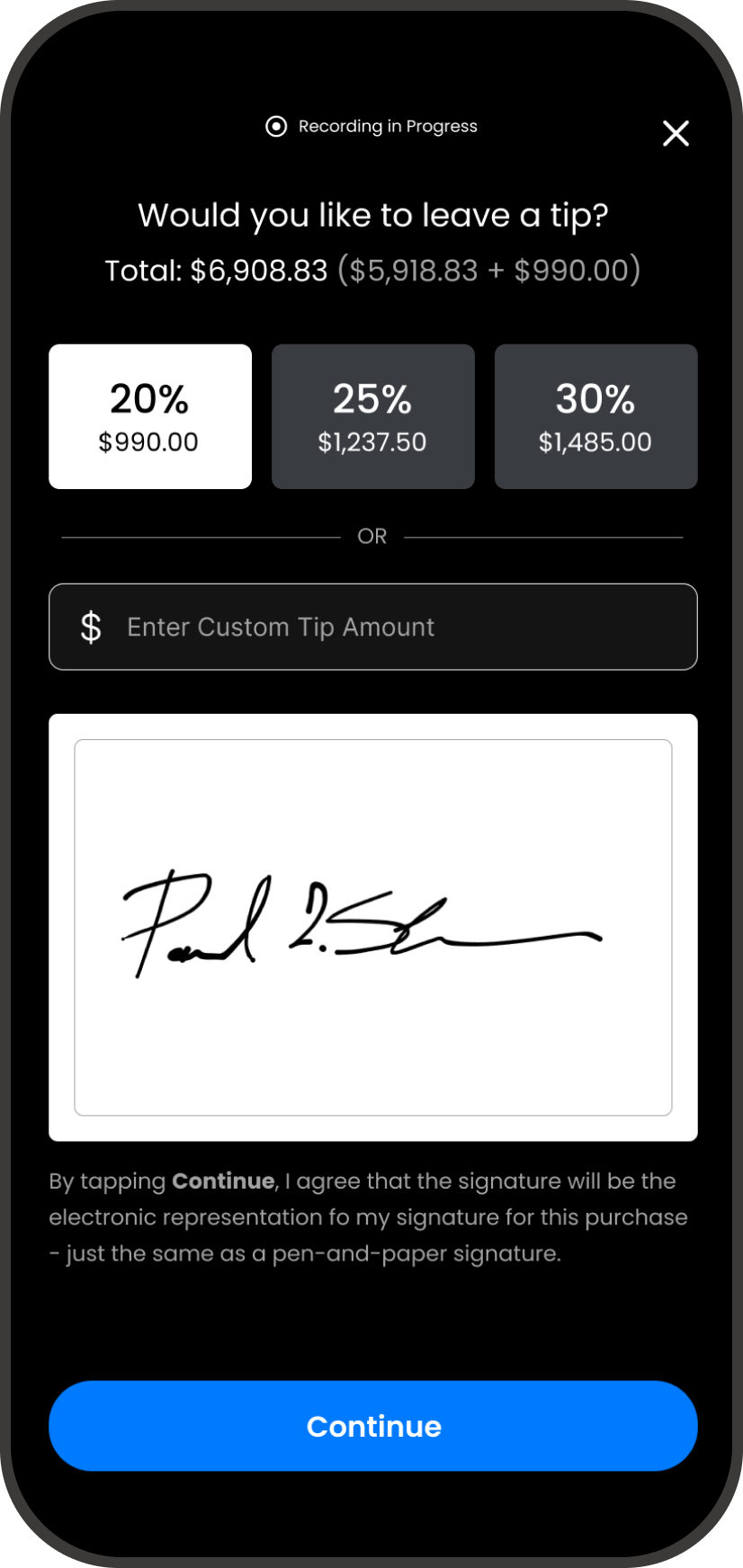Focus the custom tip amount field

coord(372,627)
